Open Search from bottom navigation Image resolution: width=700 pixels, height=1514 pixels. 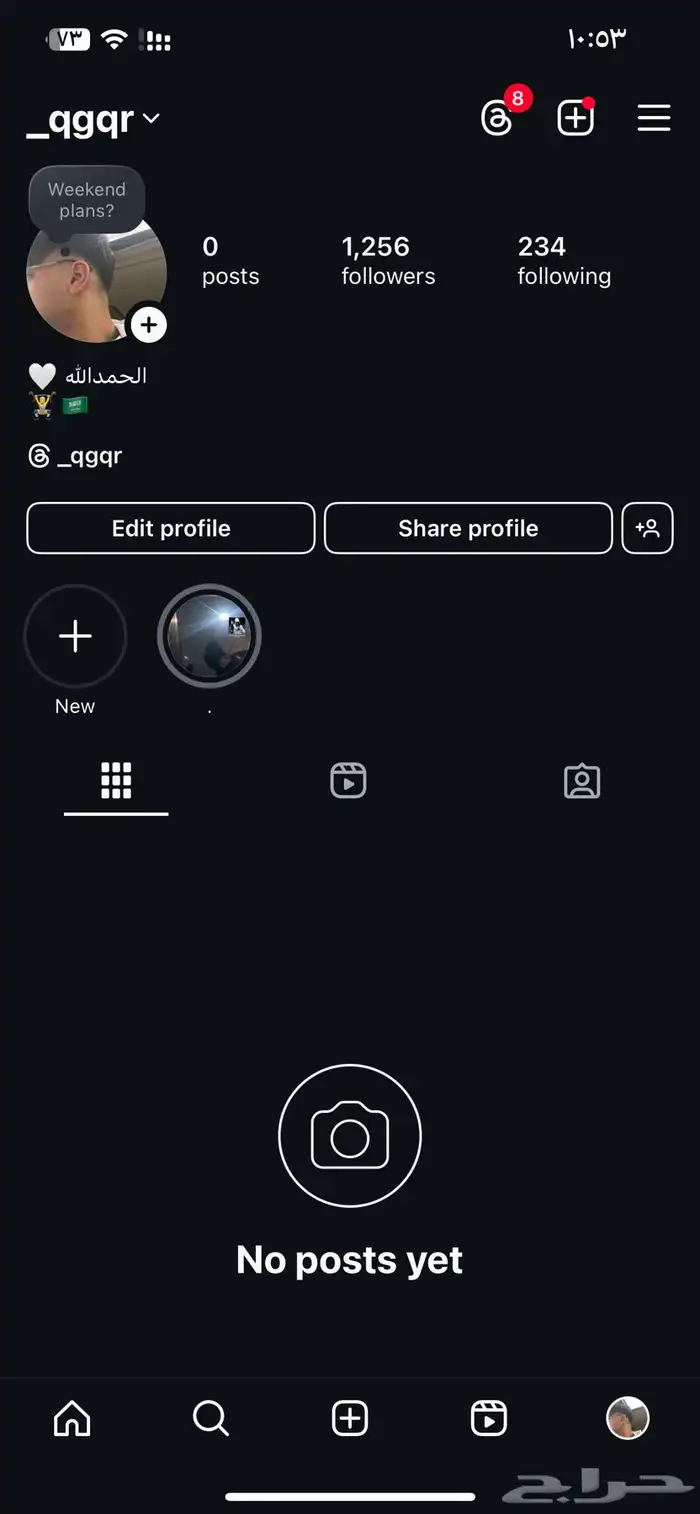coord(211,1417)
